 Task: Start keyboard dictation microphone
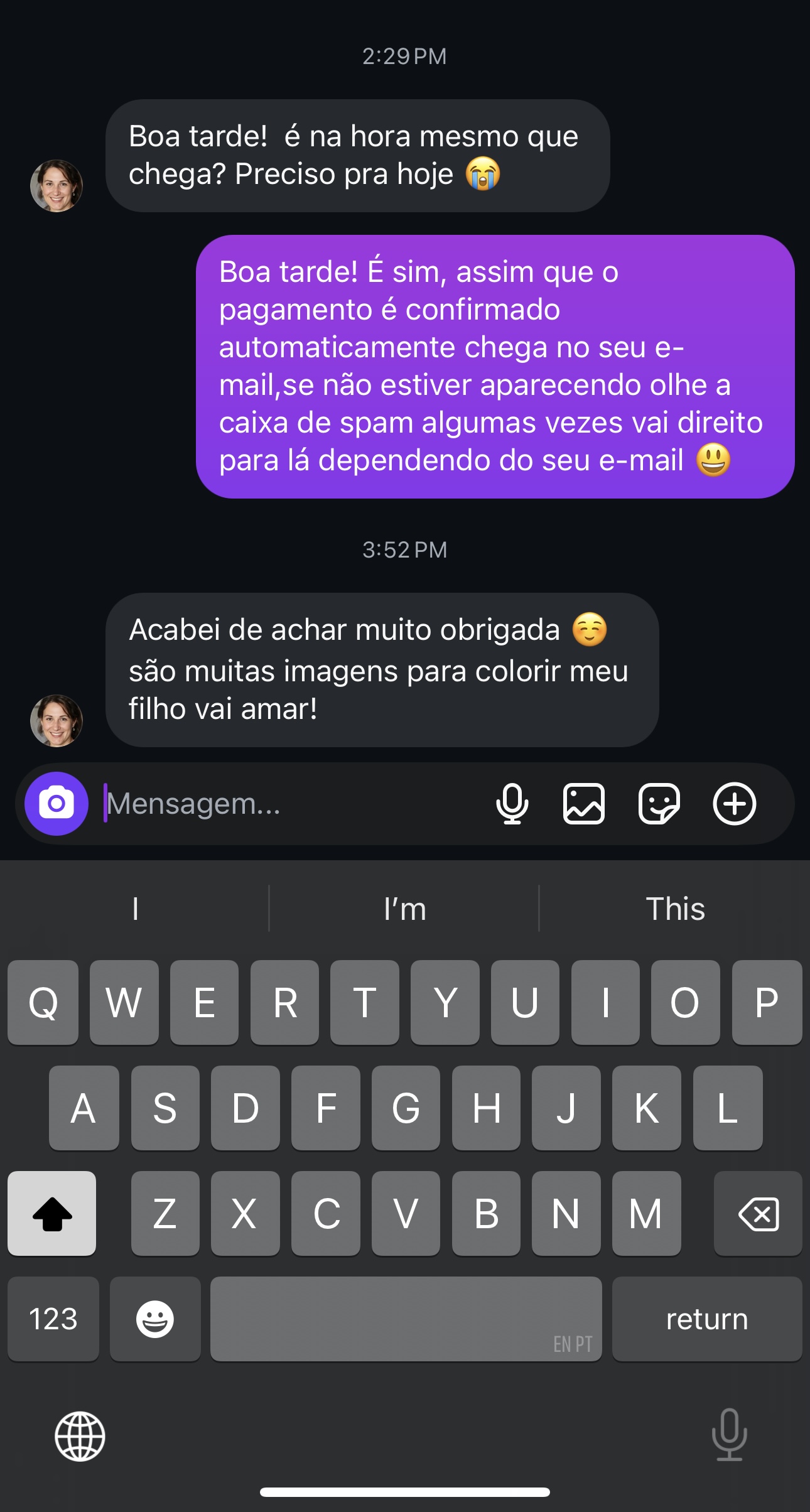(x=729, y=1435)
